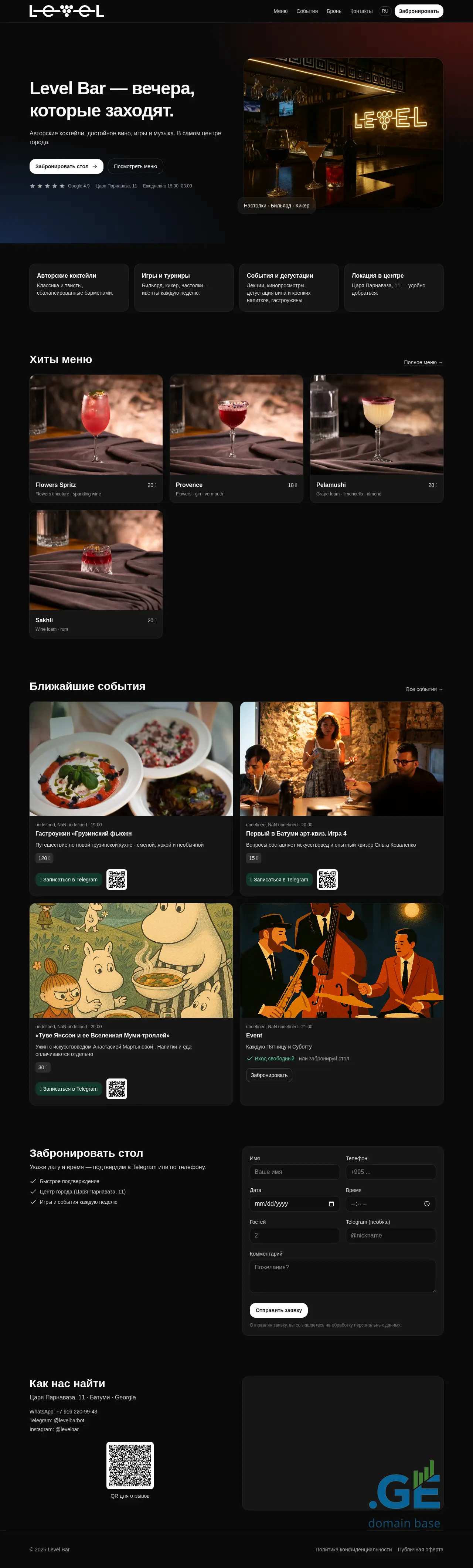Image resolution: width=473 pixels, height=1568 pixels.
Task: Open the Меню navigation link
Action: pyautogui.click(x=280, y=11)
